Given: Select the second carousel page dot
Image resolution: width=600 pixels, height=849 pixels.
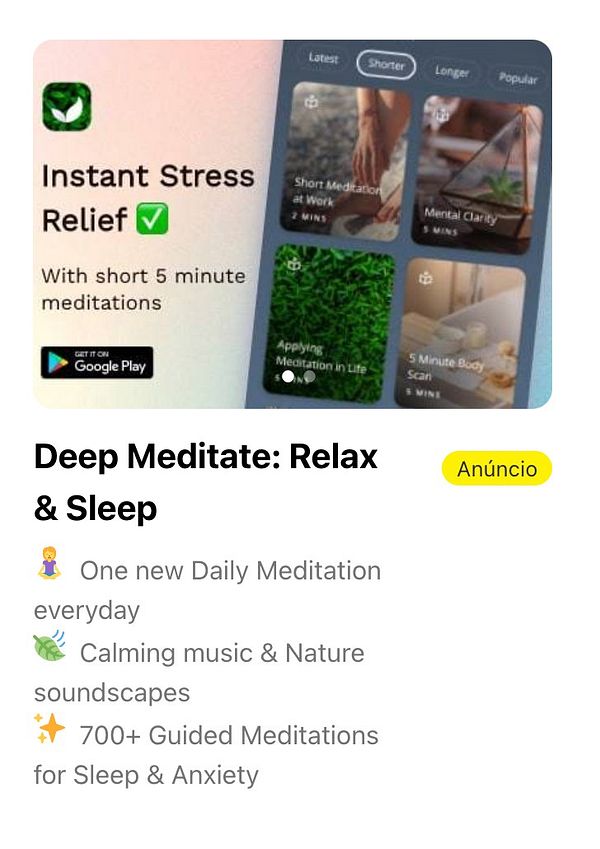Looking at the screenshot, I should [310, 377].
